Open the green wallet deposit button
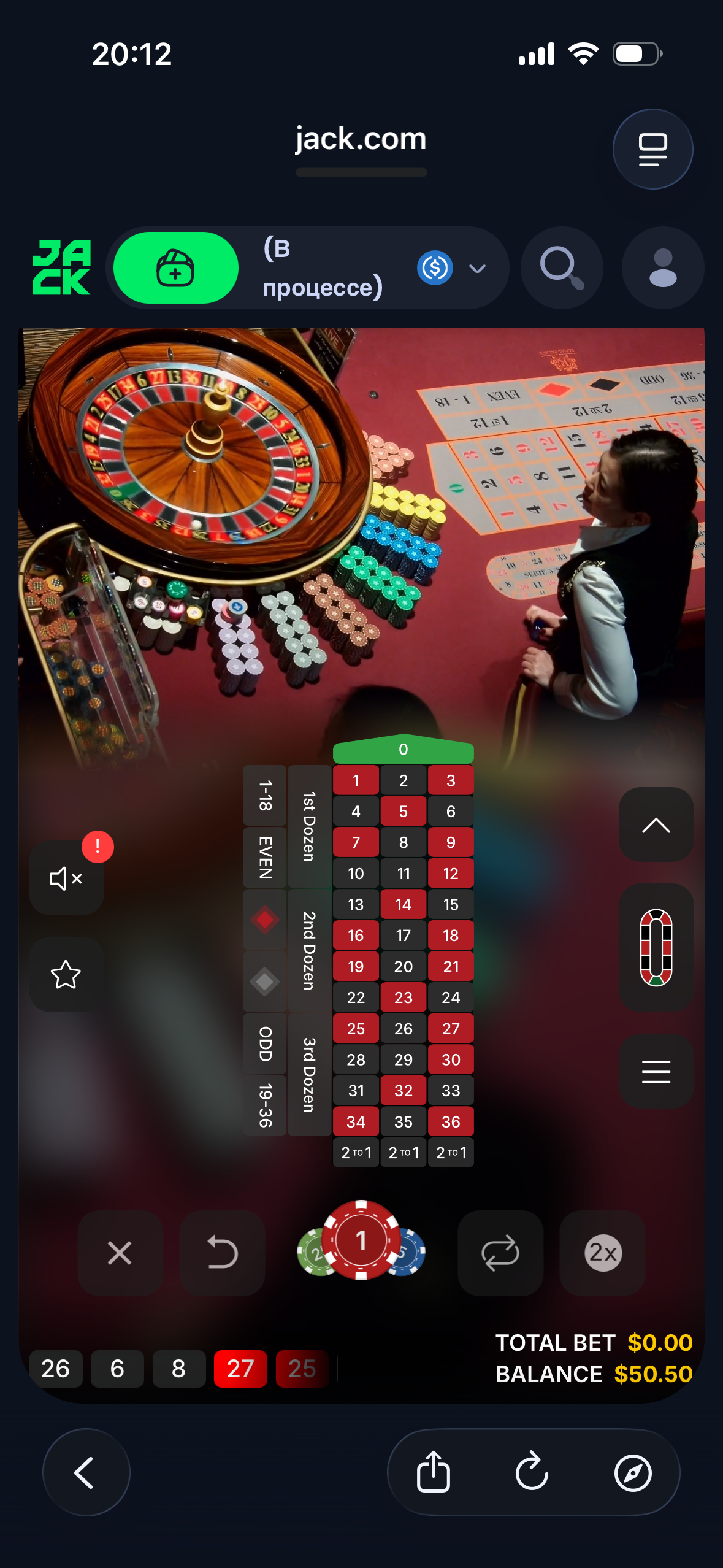The width and height of the screenshot is (723, 1568). coord(176,268)
